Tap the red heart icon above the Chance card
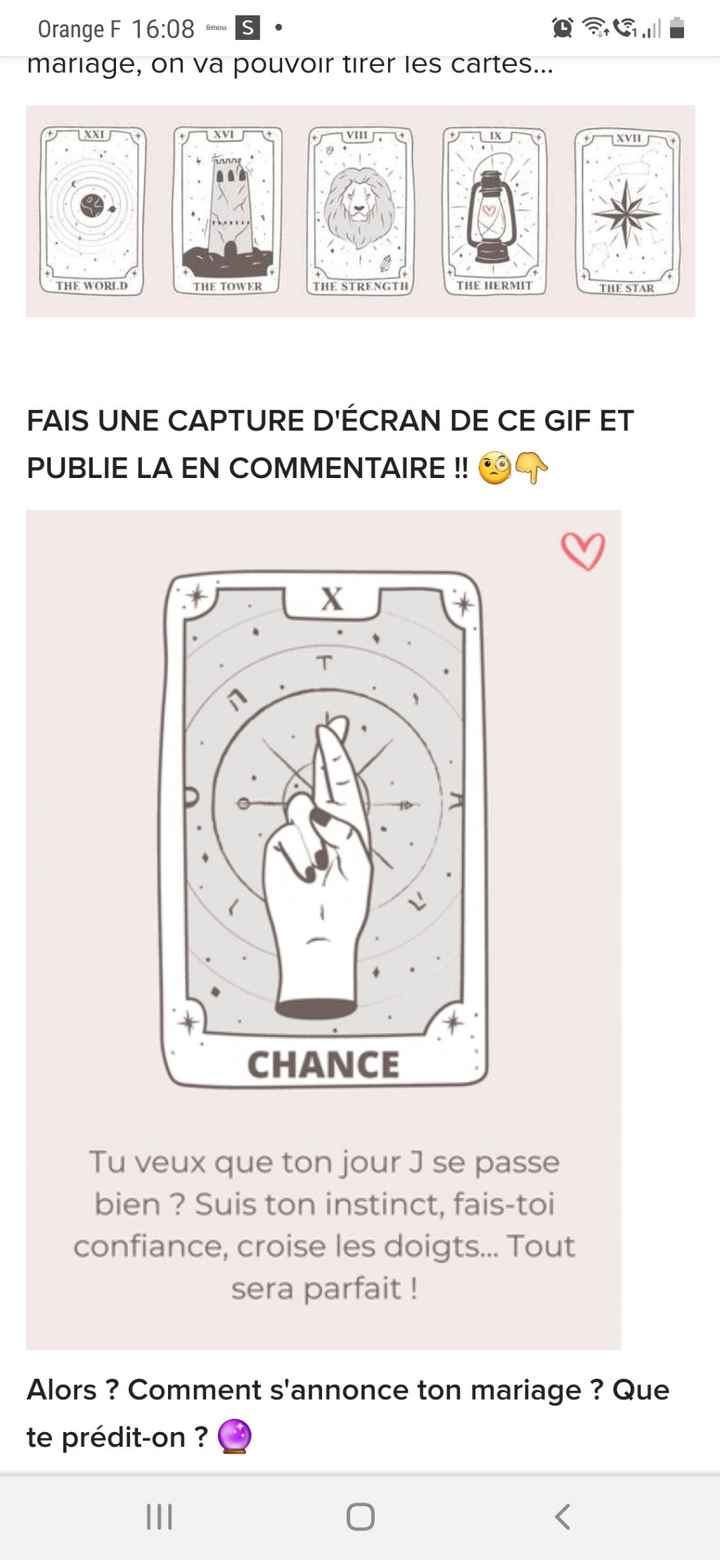720x1560 pixels. click(581, 549)
